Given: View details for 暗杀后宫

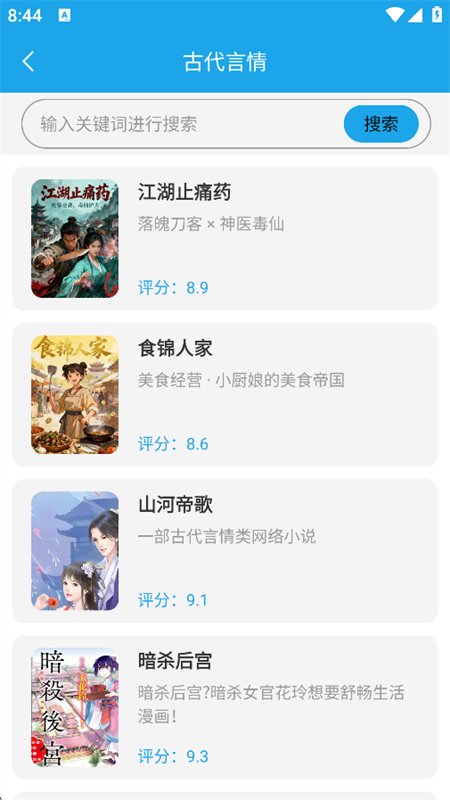Looking at the screenshot, I should click(225, 707).
